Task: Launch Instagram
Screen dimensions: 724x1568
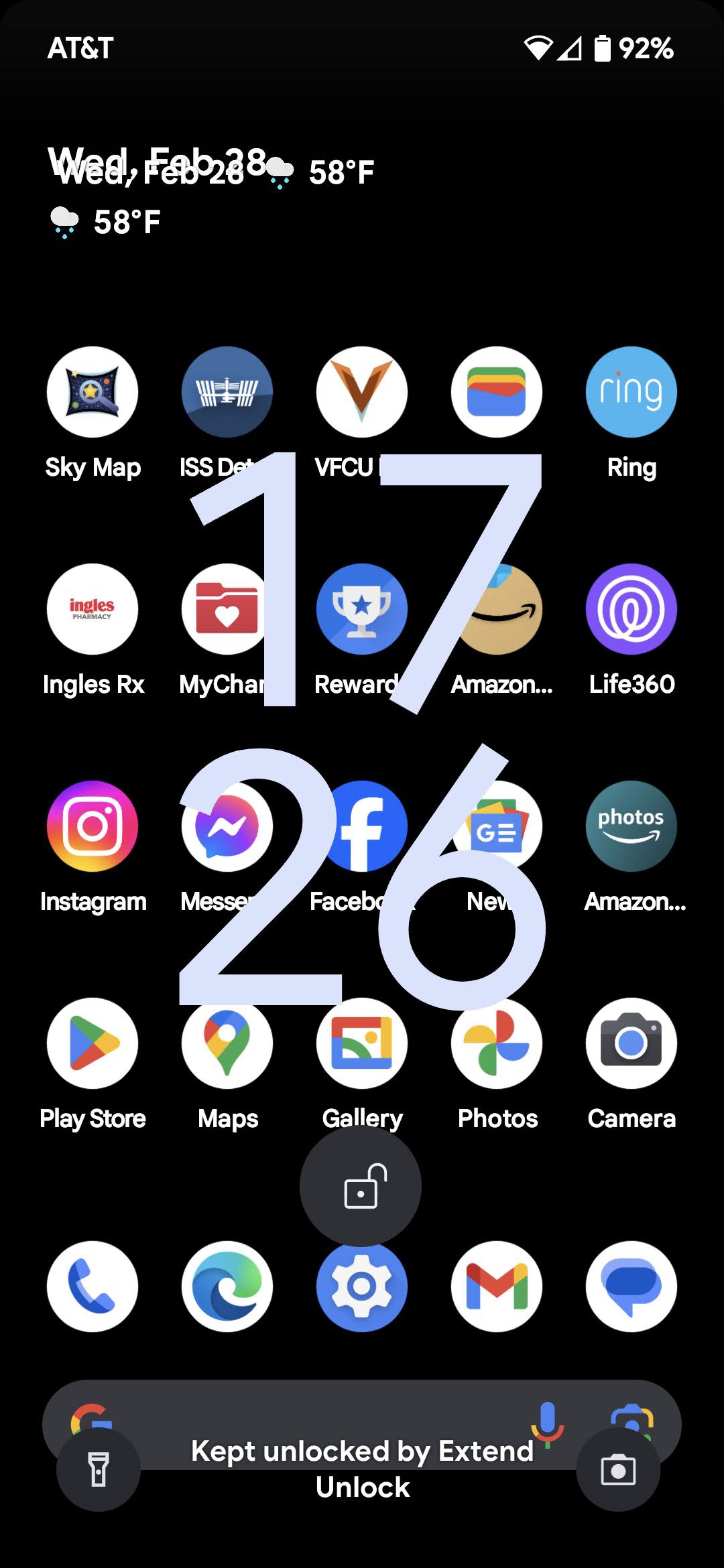Action: coord(93,826)
